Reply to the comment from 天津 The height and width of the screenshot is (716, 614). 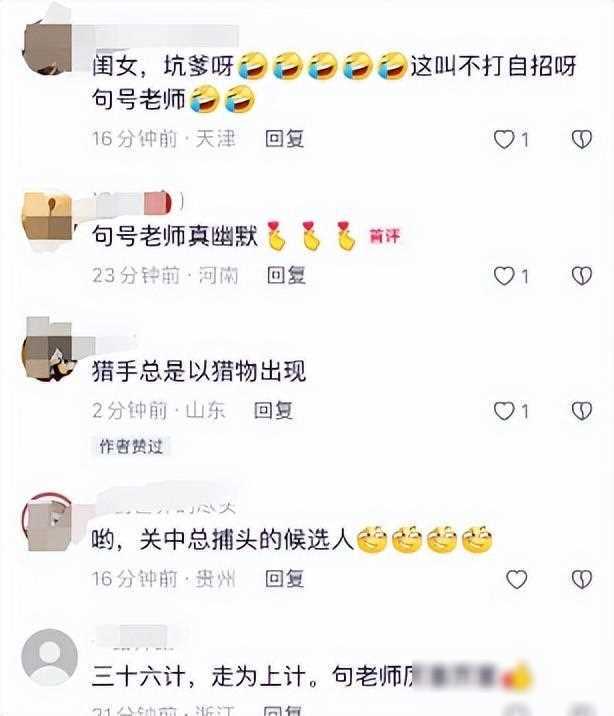(284, 139)
